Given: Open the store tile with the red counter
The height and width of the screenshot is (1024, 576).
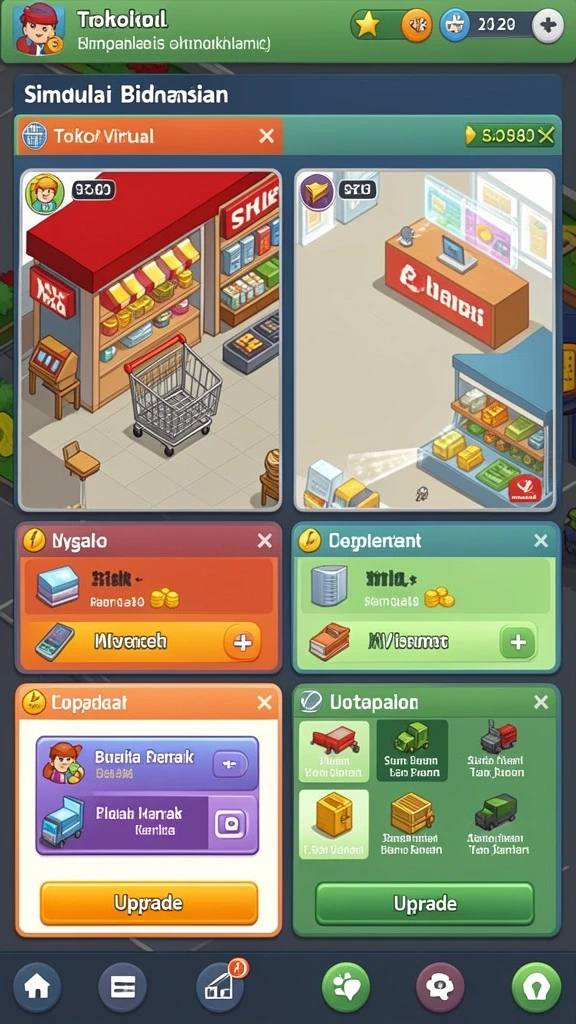Looking at the screenshot, I should (x=424, y=340).
